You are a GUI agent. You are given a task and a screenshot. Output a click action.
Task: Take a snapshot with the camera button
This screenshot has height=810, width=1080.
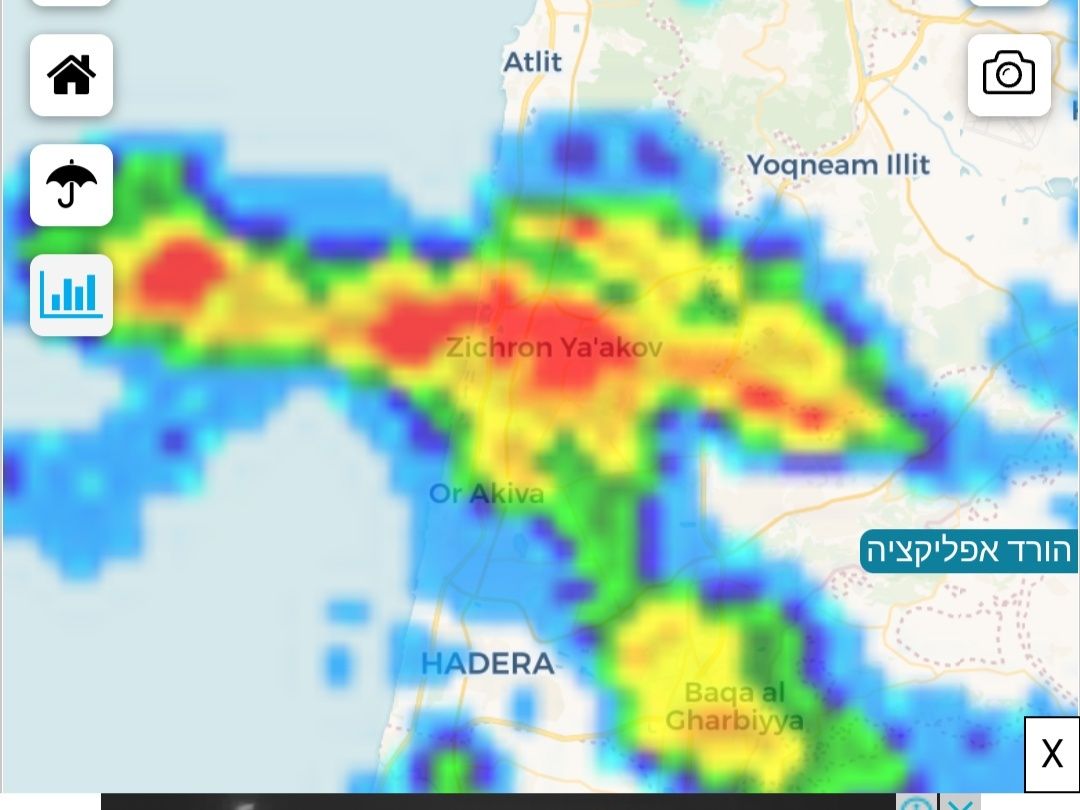coord(1008,75)
